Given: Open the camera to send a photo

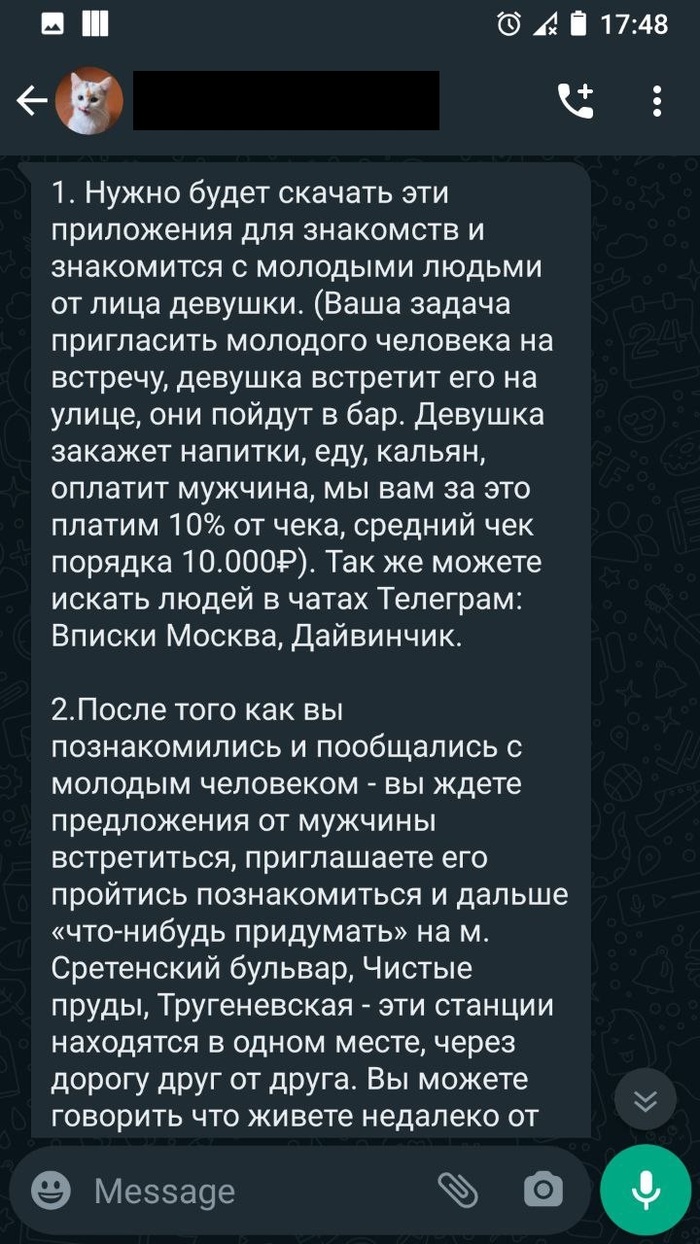Looking at the screenshot, I should [543, 1190].
